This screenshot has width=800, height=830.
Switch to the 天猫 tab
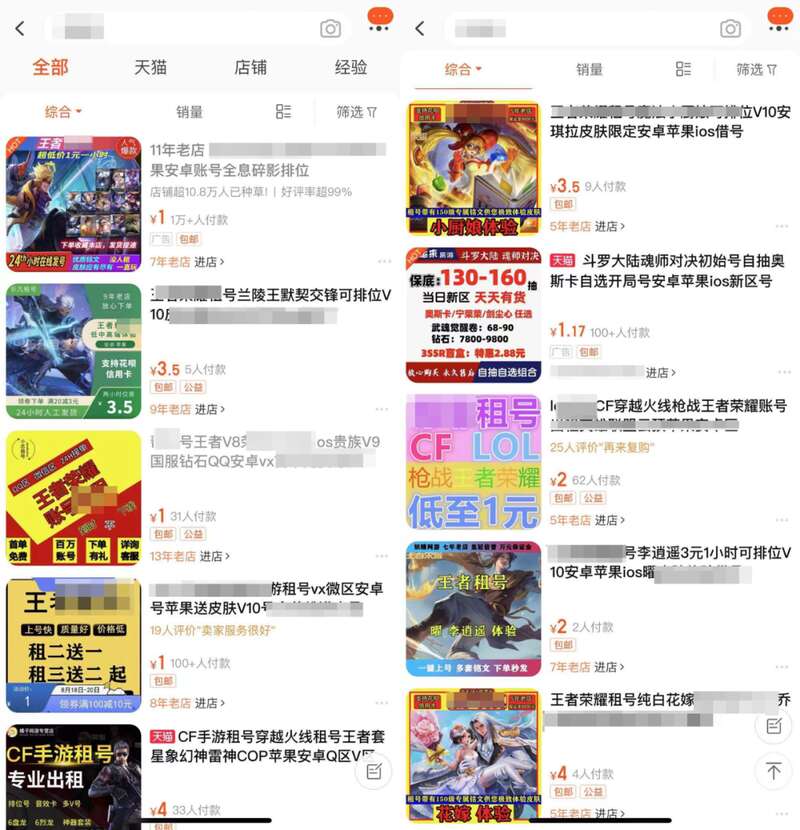150,68
